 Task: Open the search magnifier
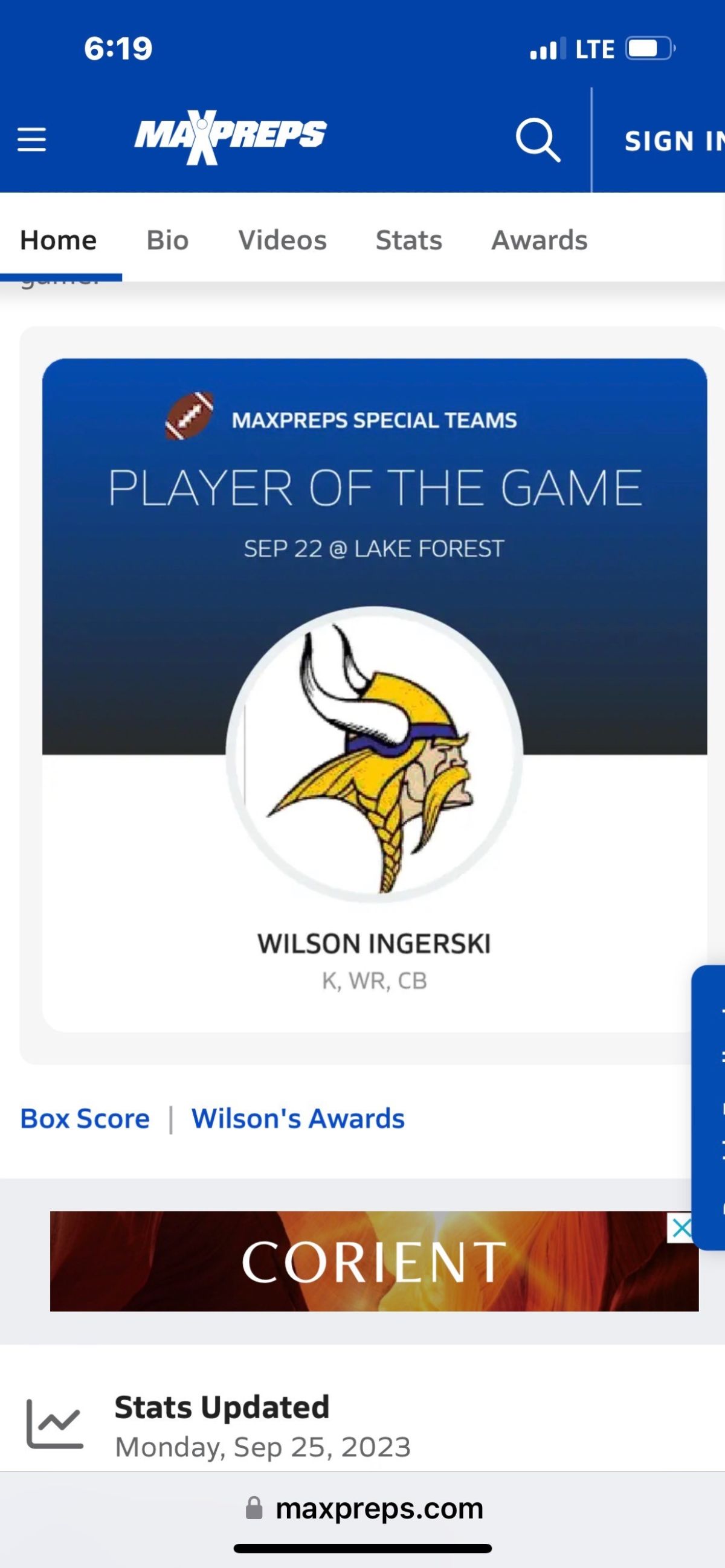pyautogui.click(x=537, y=140)
